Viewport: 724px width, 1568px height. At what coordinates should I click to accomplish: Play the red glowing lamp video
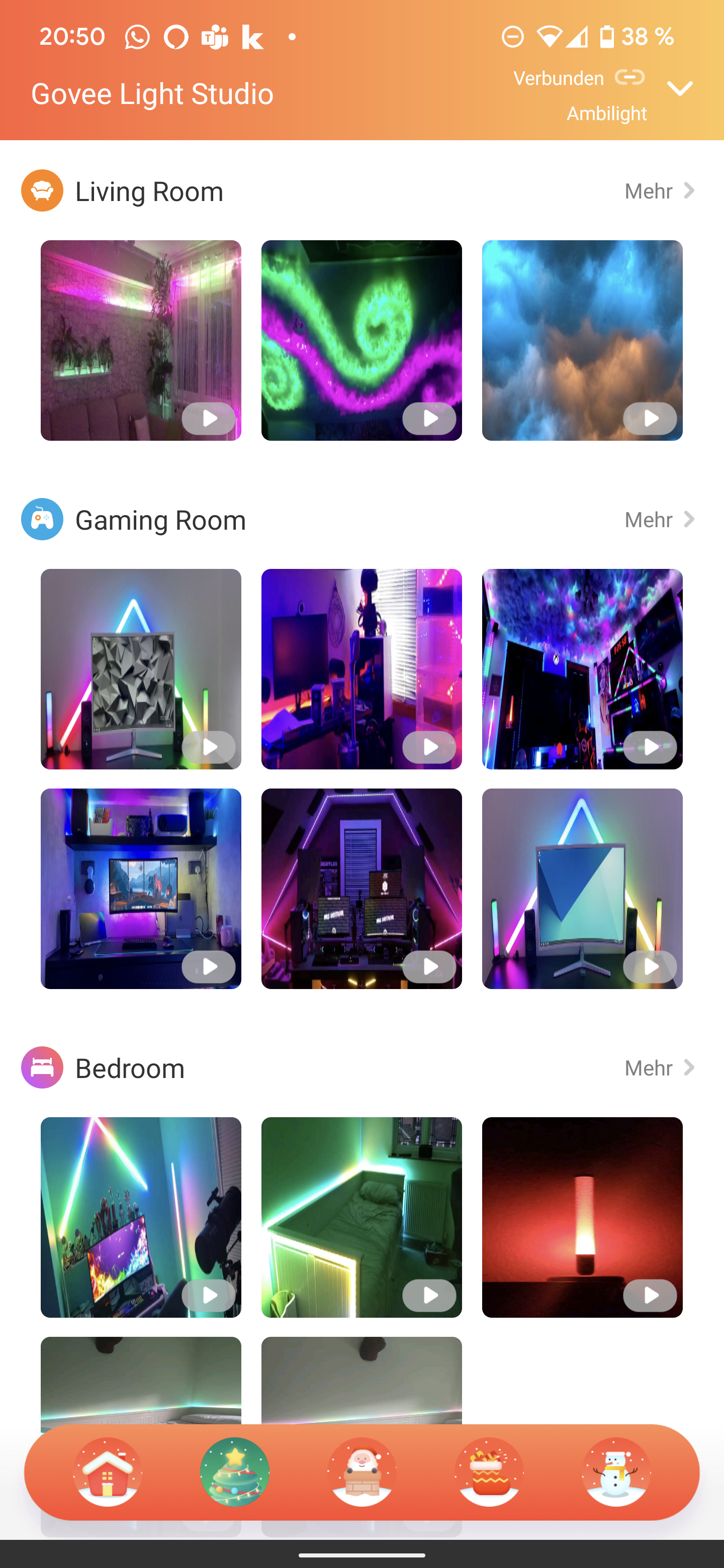pos(582,1217)
